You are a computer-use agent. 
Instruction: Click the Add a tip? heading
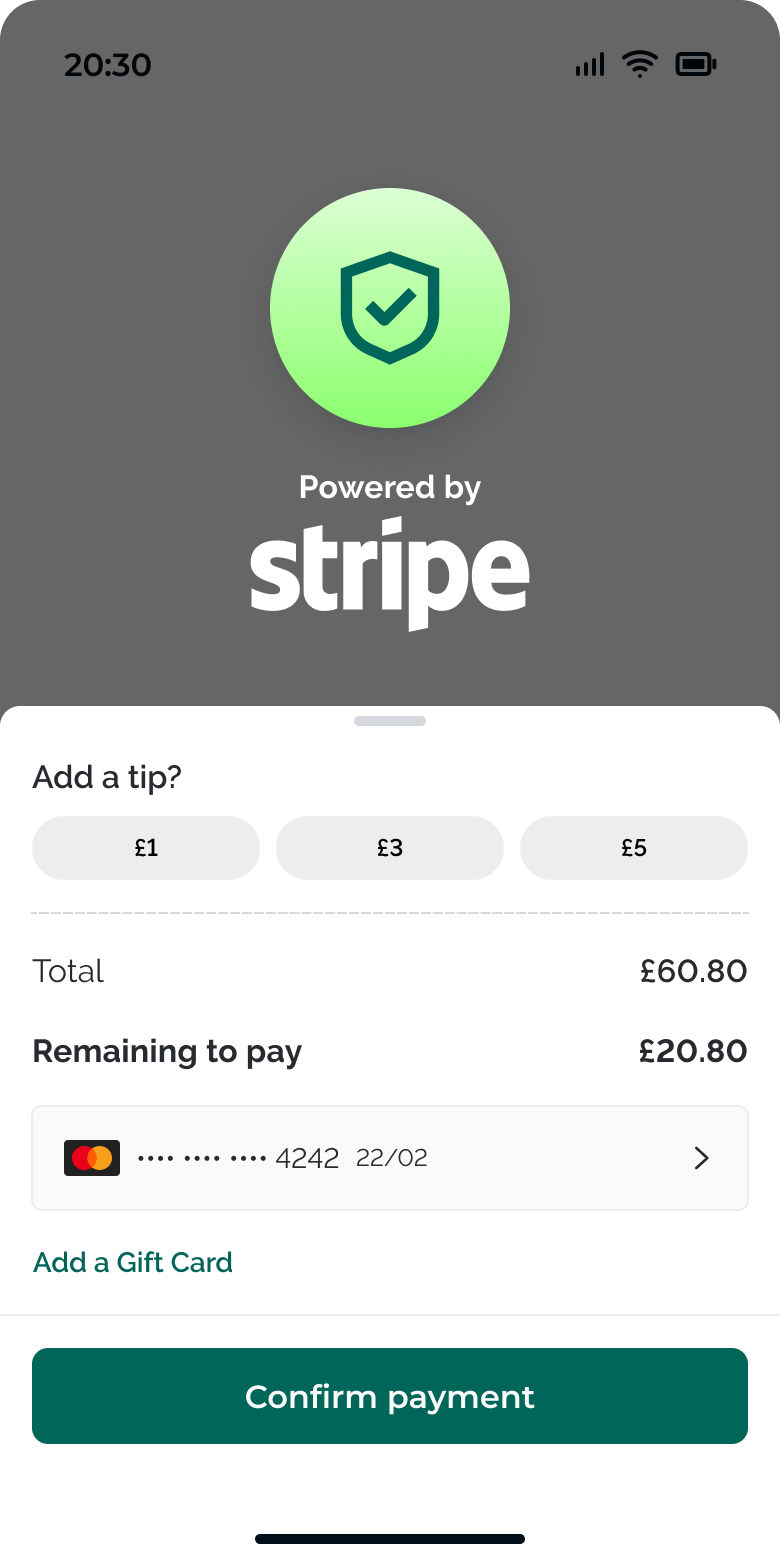pyautogui.click(x=105, y=777)
